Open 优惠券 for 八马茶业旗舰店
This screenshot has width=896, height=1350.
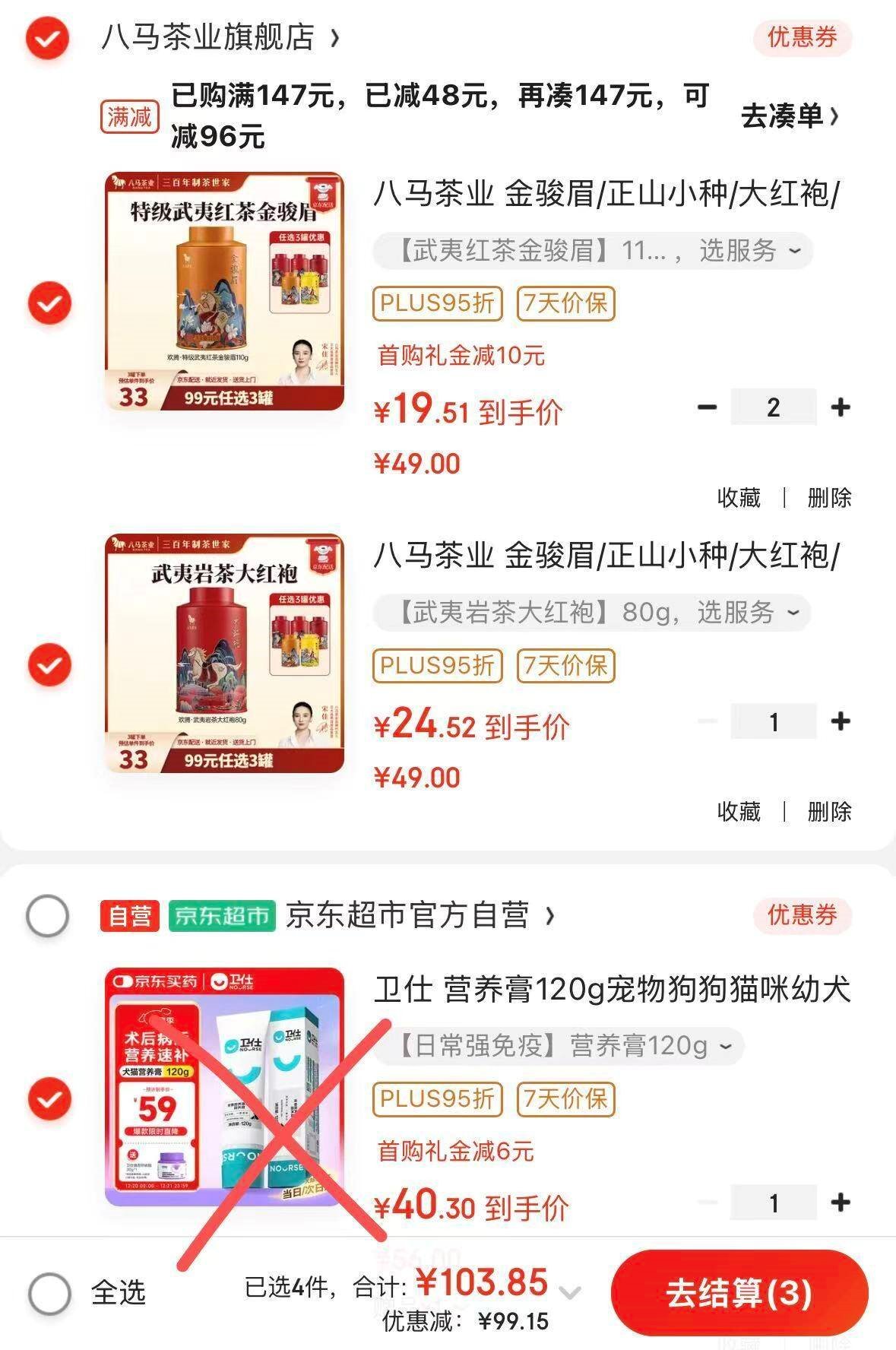802,37
